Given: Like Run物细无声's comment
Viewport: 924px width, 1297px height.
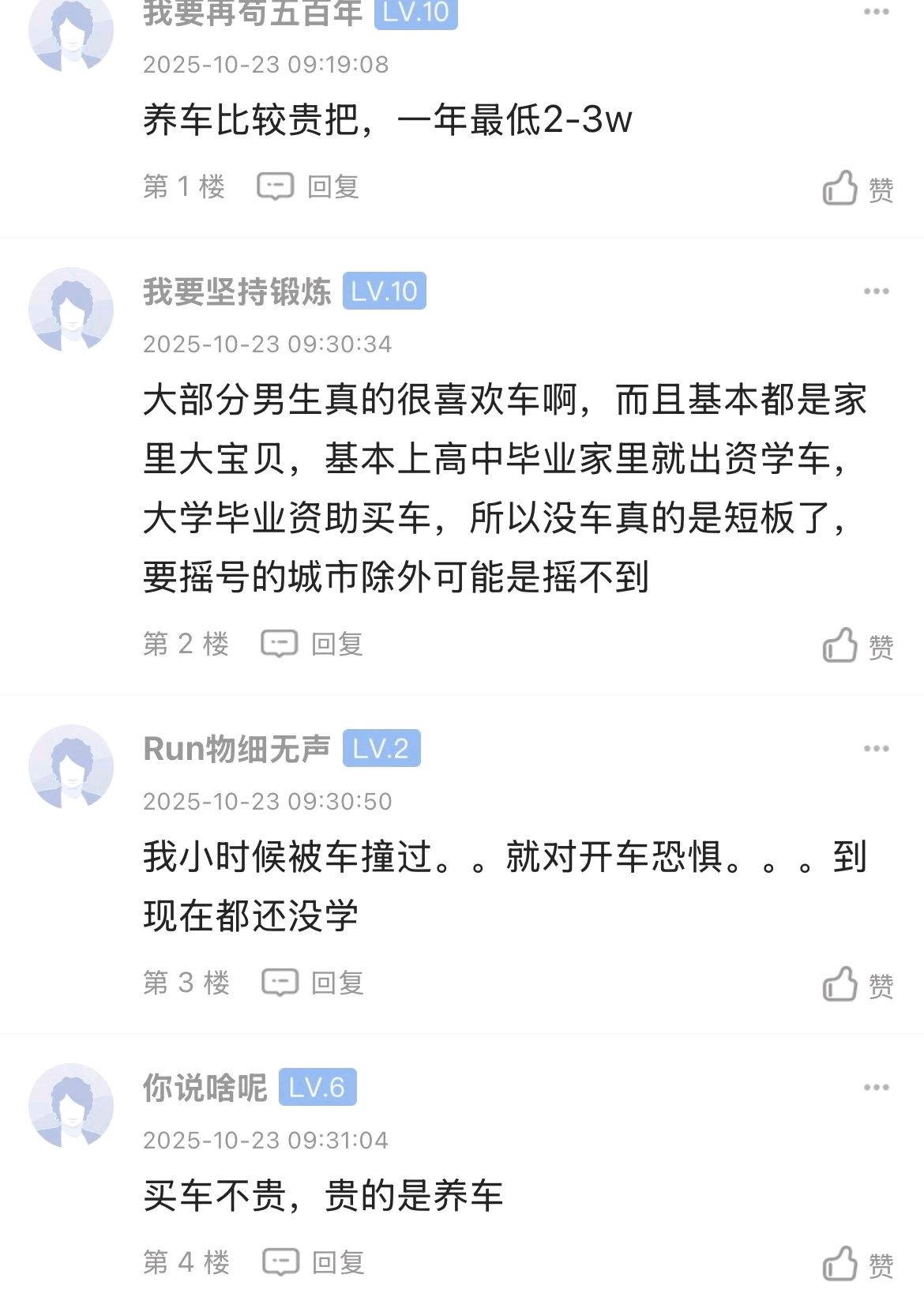Looking at the screenshot, I should coord(857,985).
